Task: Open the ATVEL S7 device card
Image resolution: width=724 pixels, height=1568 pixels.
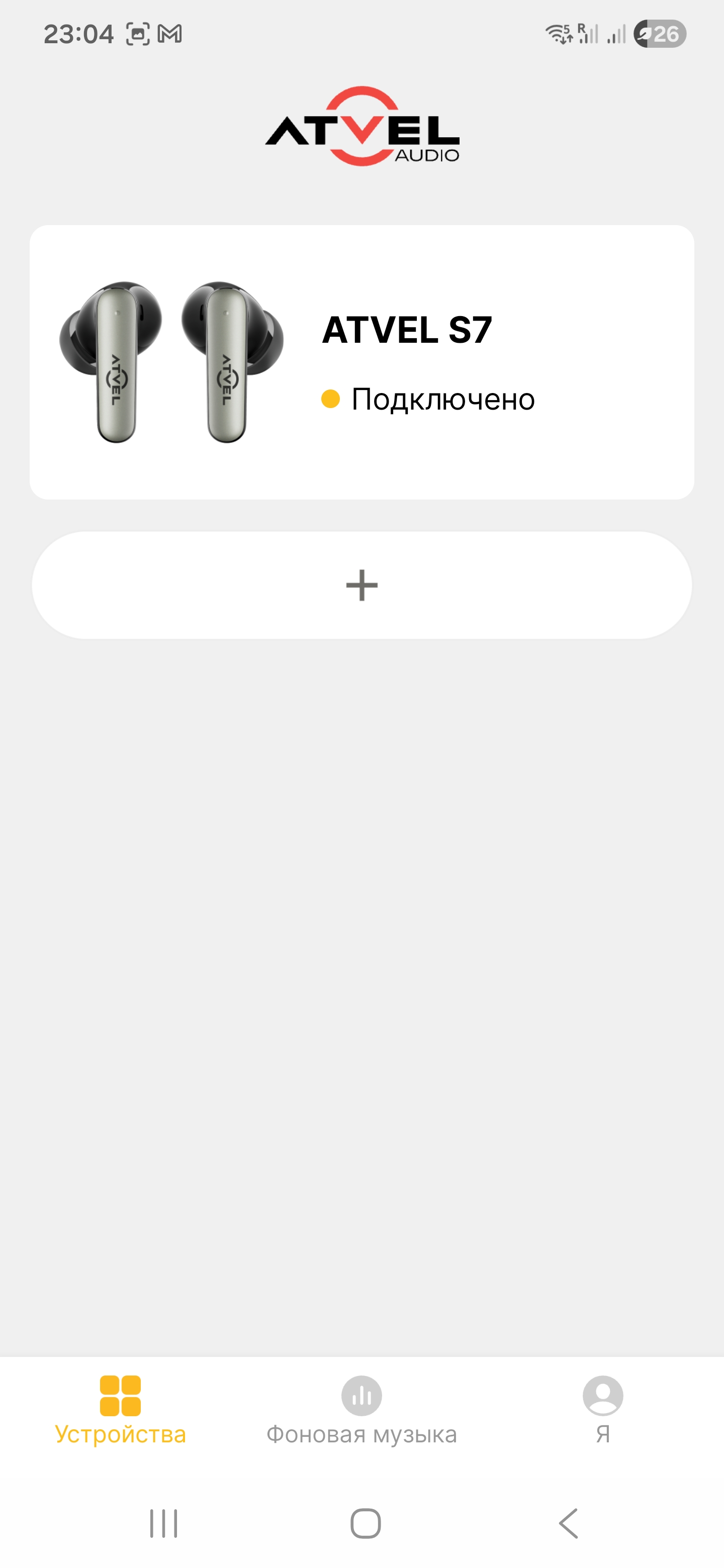Action: pyautogui.click(x=361, y=363)
